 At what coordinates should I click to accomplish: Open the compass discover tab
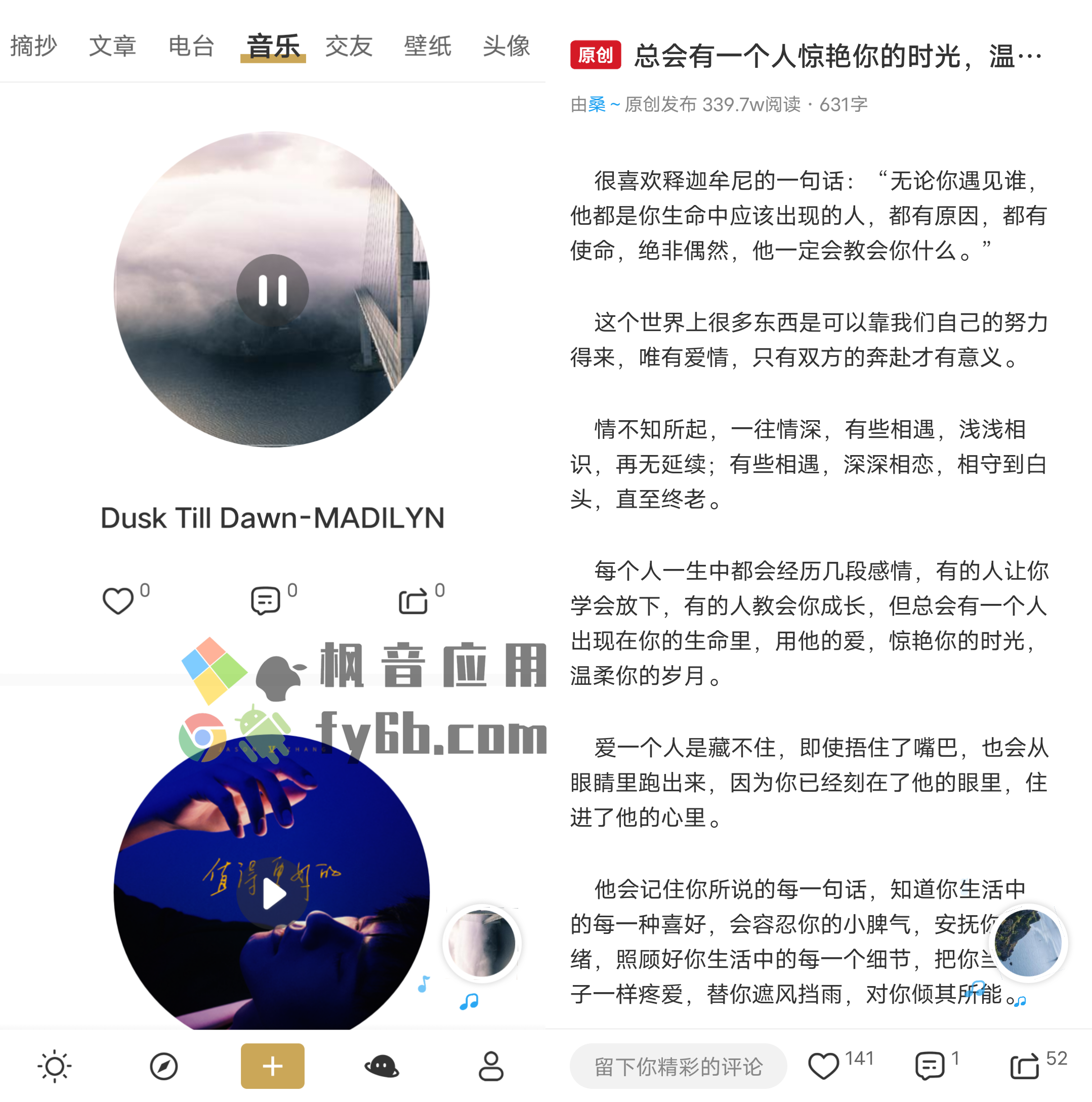click(x=163, y=1066)
